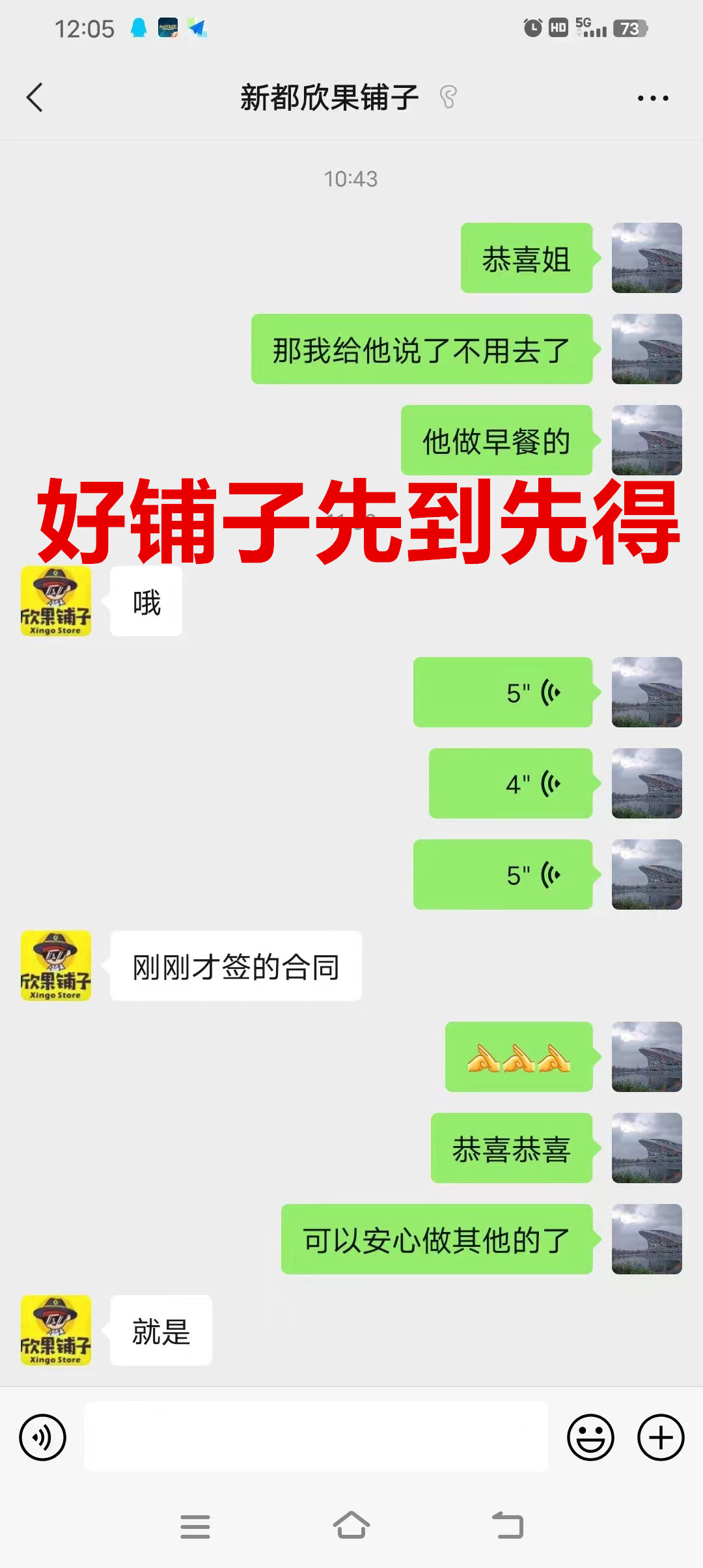Image resolution: width=703 pixels, height=1568 pixels.
Task: Play the 4-second voice message
Action: tap(511, 783)
